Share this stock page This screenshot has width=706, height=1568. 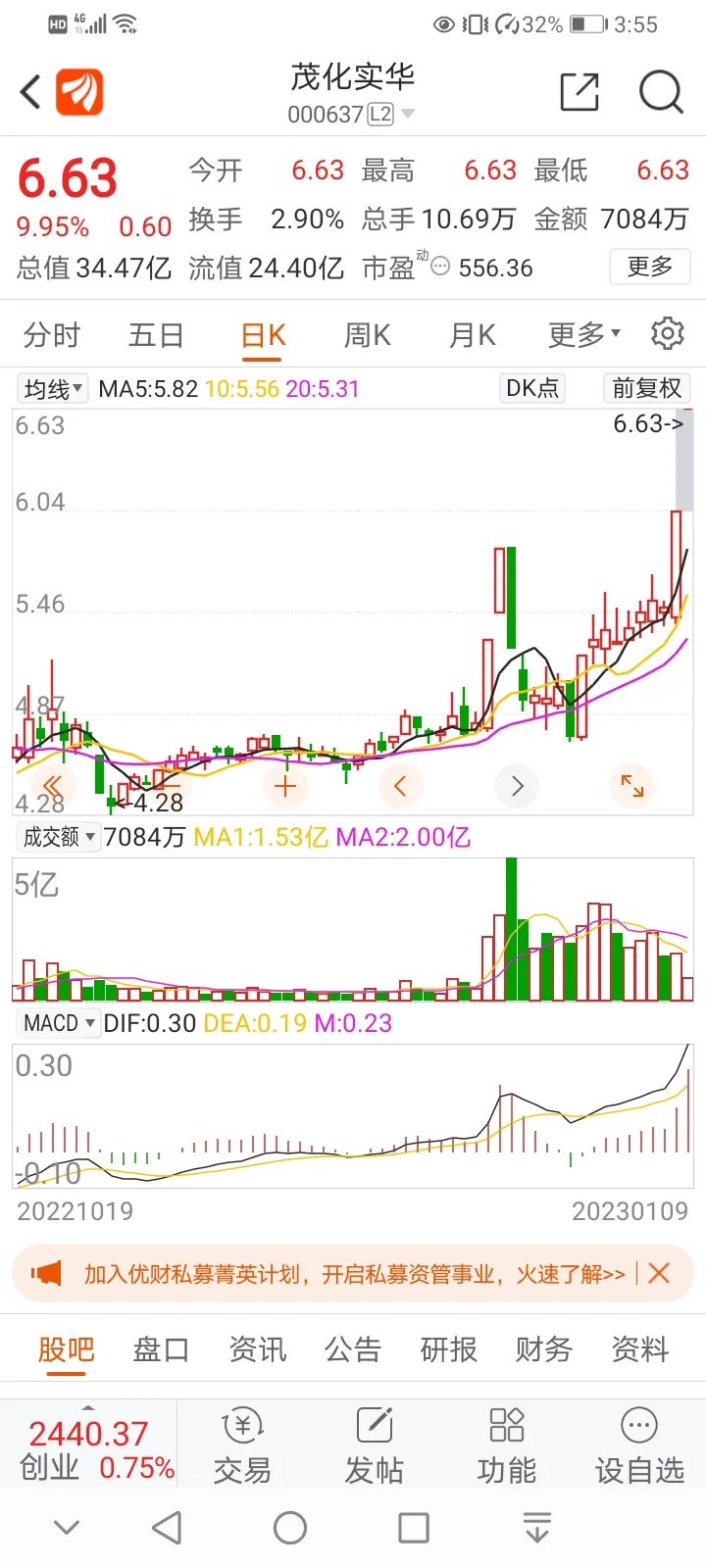tap(579, 93)
